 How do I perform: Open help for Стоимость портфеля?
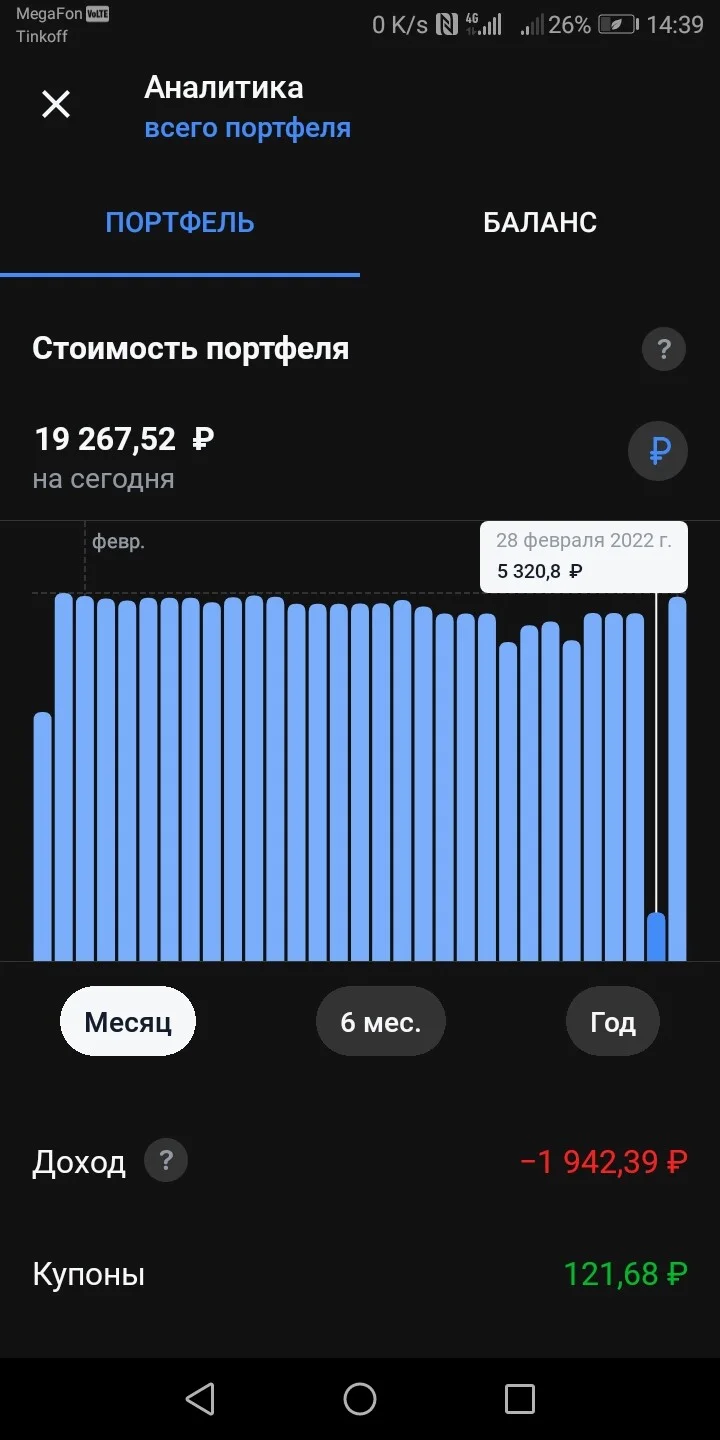coord(664,350)
